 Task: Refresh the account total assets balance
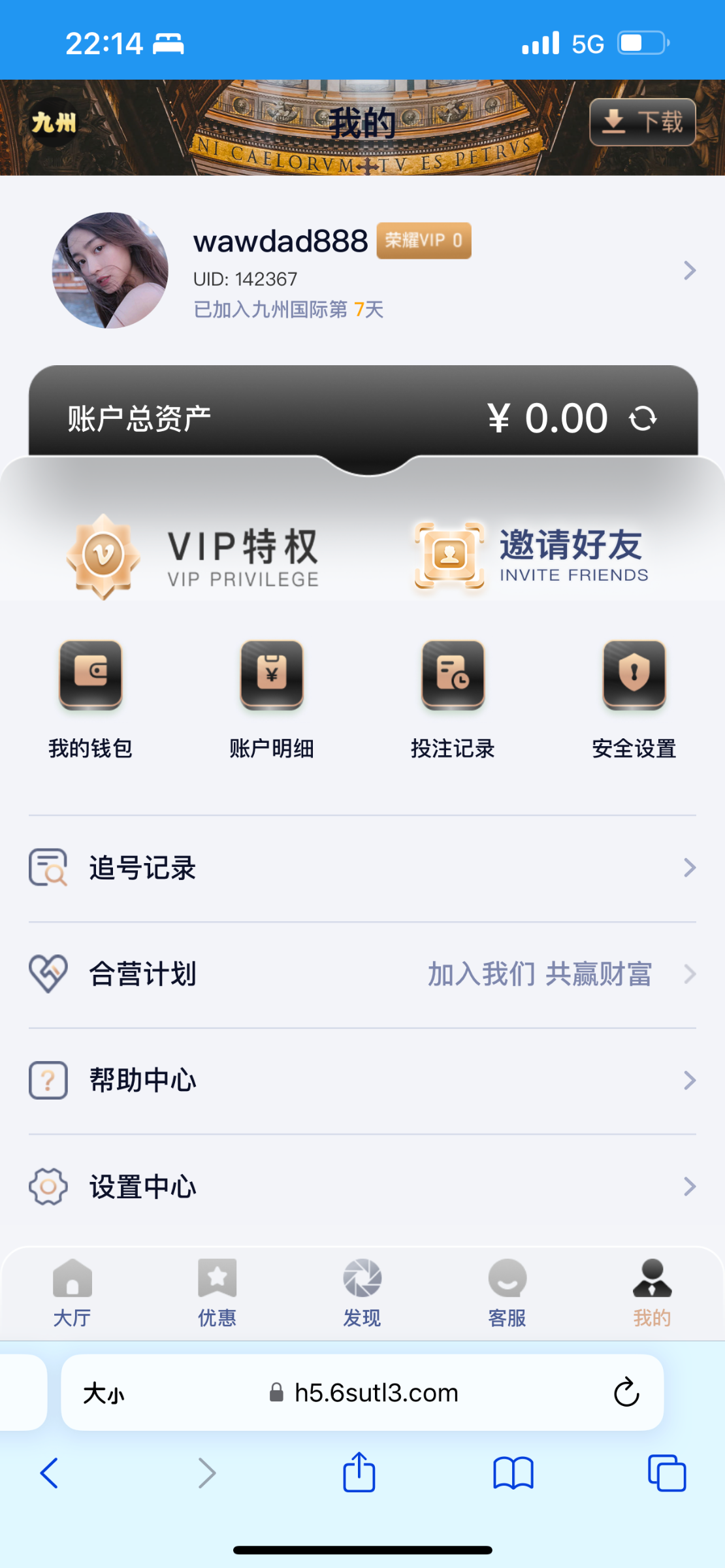(x=643, y=419)
